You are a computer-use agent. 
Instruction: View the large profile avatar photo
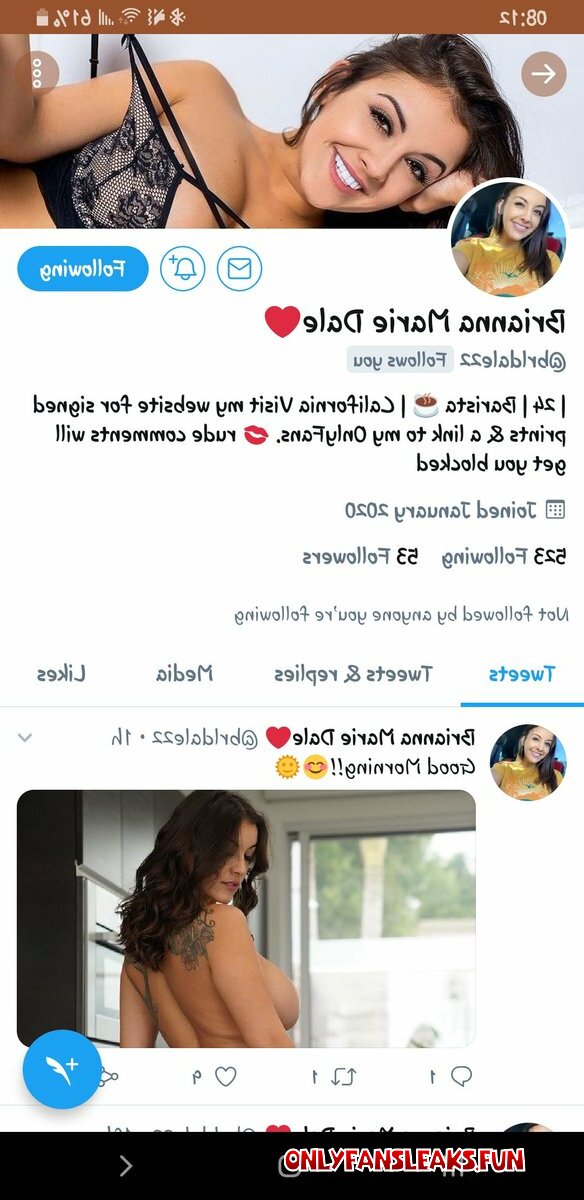(x=509, y=239)
